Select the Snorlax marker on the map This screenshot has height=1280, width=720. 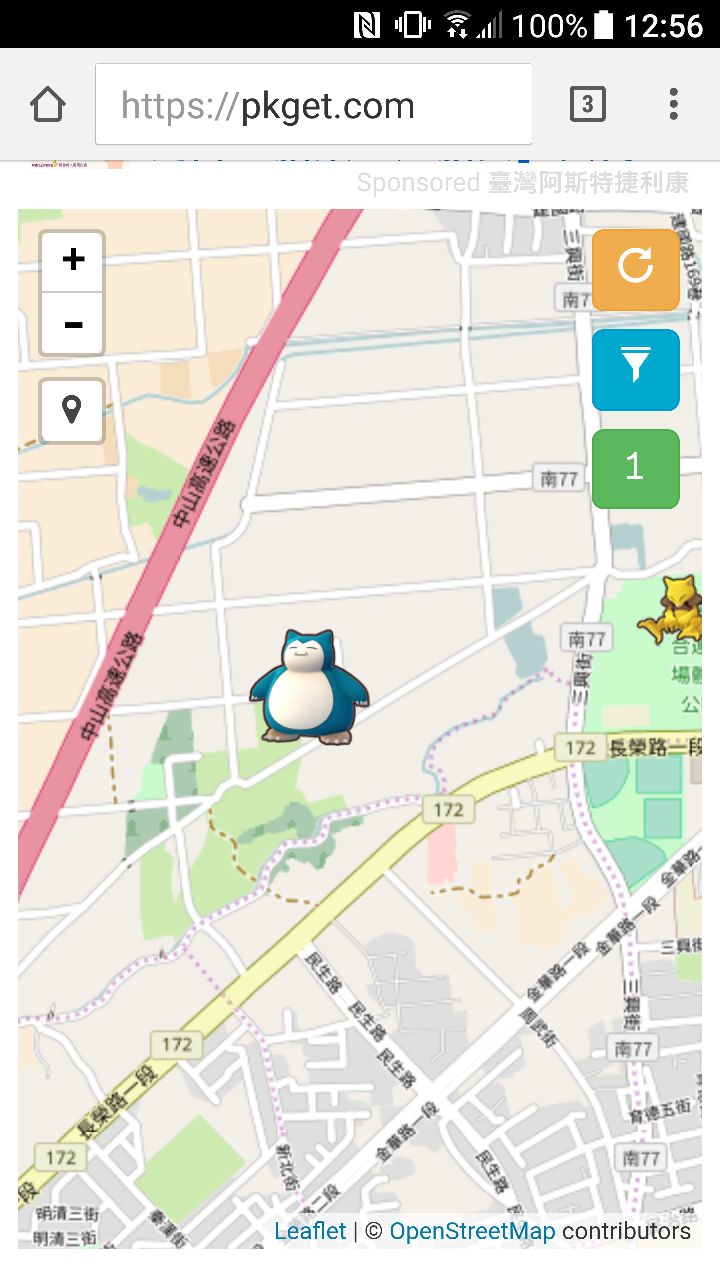pos(309,687)
